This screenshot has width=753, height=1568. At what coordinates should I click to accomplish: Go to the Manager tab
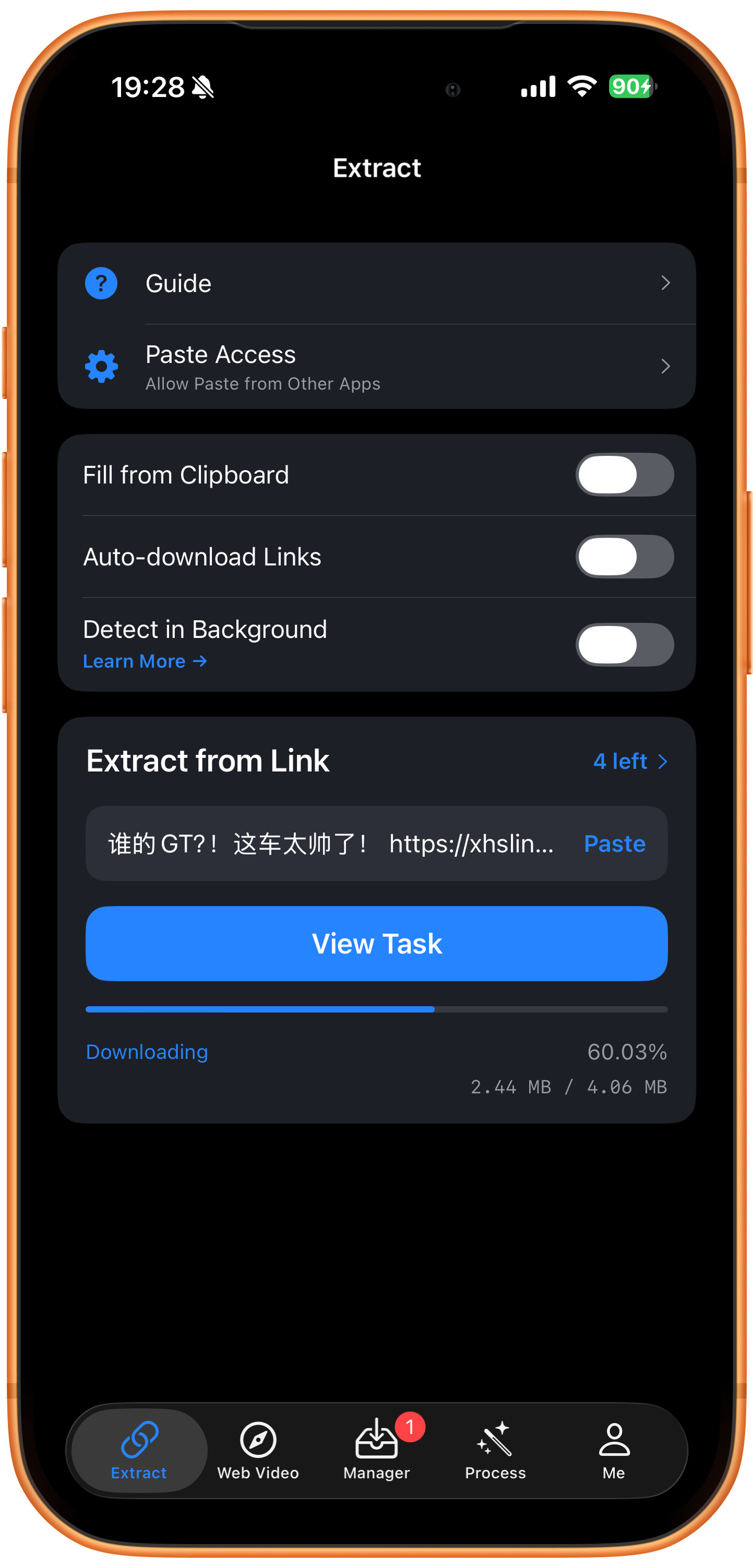(377, 1451)
